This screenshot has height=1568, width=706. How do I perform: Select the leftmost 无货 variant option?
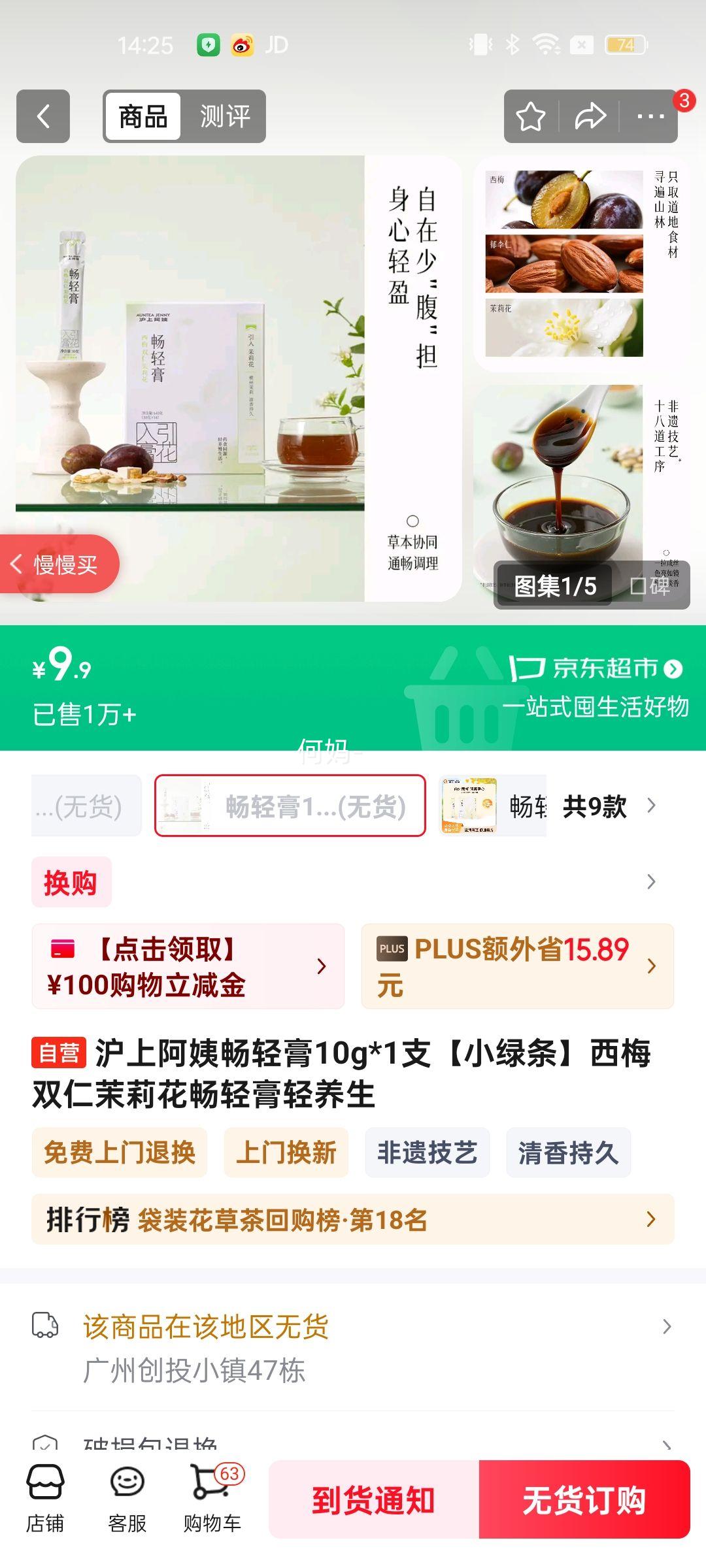point(84,807)
